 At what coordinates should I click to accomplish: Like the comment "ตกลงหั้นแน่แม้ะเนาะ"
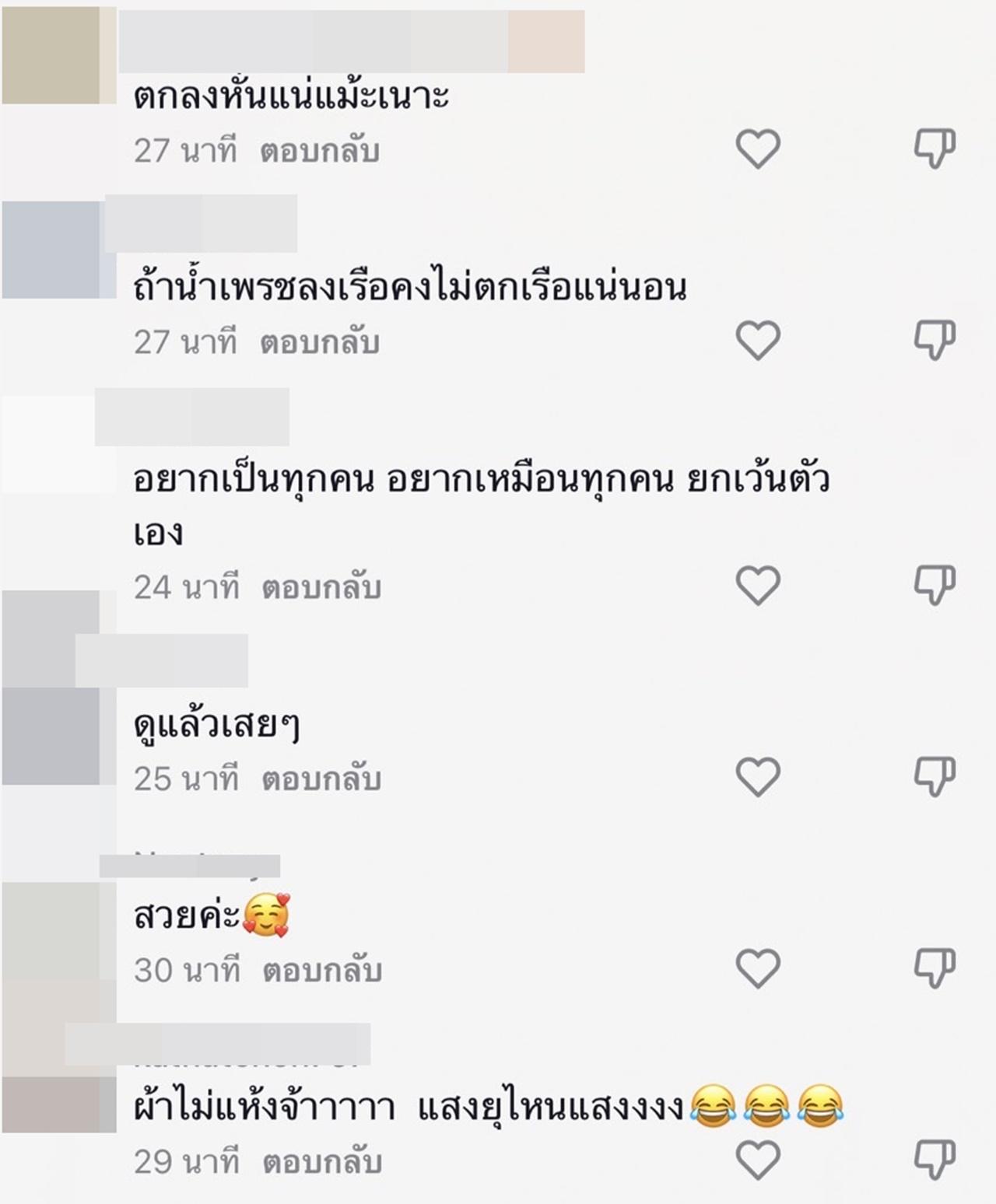758,149
